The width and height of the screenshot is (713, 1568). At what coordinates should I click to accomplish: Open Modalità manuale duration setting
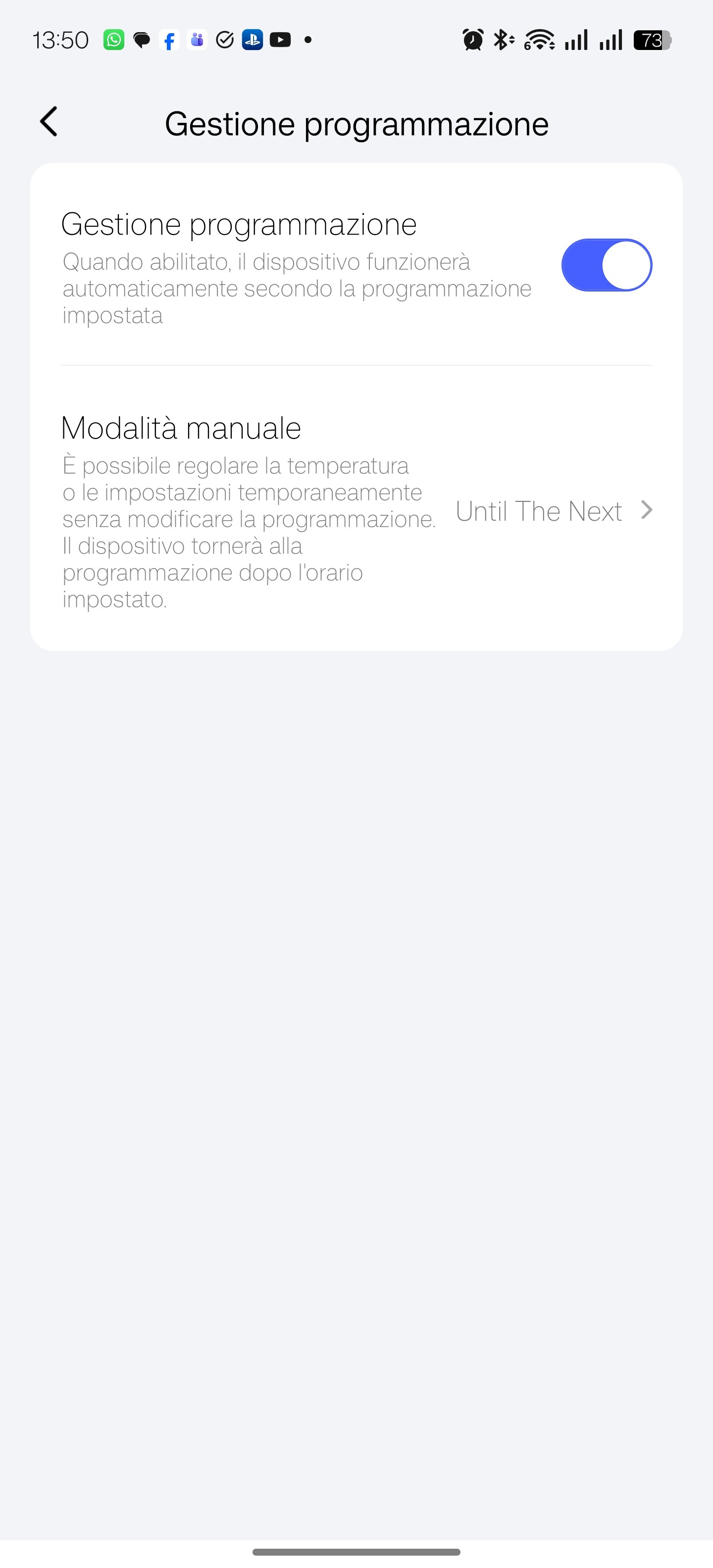point(553,511)
